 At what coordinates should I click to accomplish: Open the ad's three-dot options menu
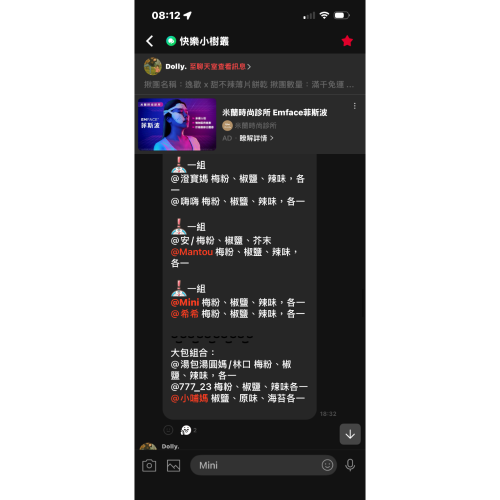click(x=354, y=106)
